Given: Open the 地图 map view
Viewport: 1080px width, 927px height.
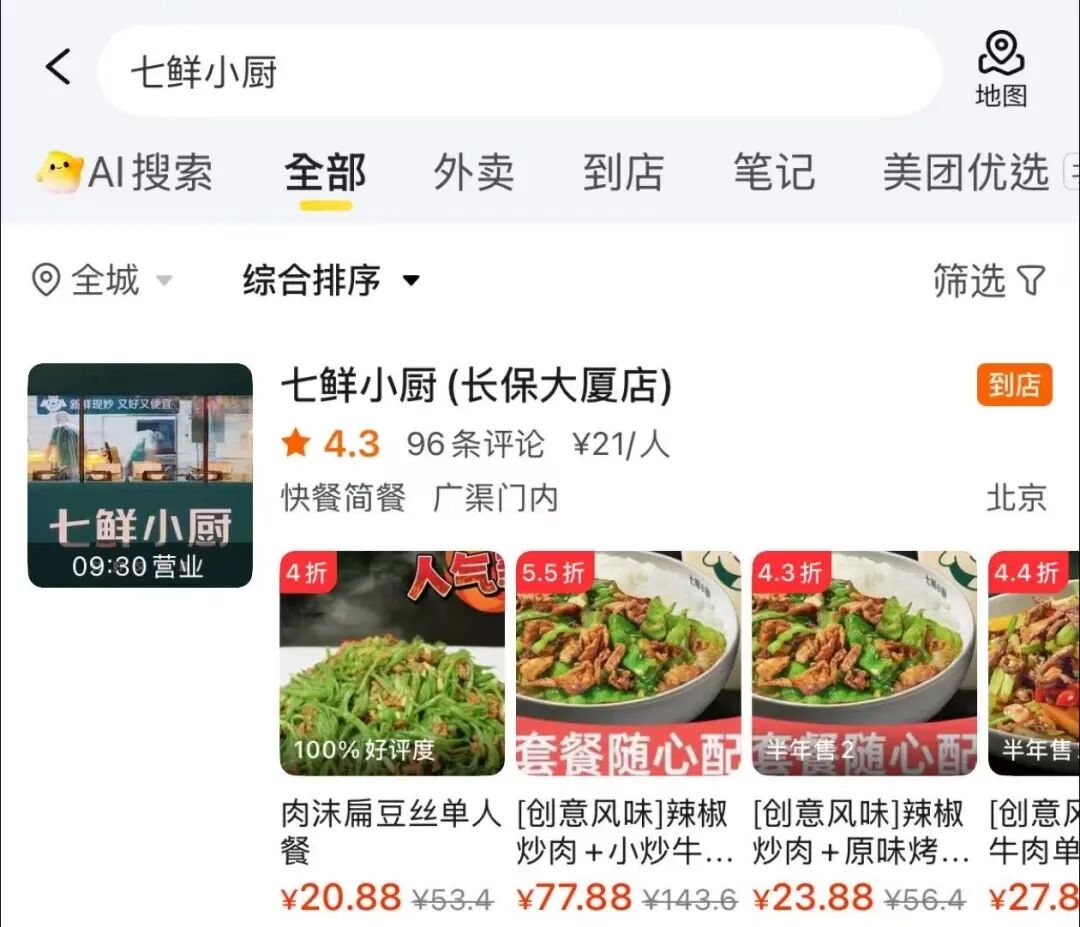Looking at the screenshot, I should [1000, 68].
